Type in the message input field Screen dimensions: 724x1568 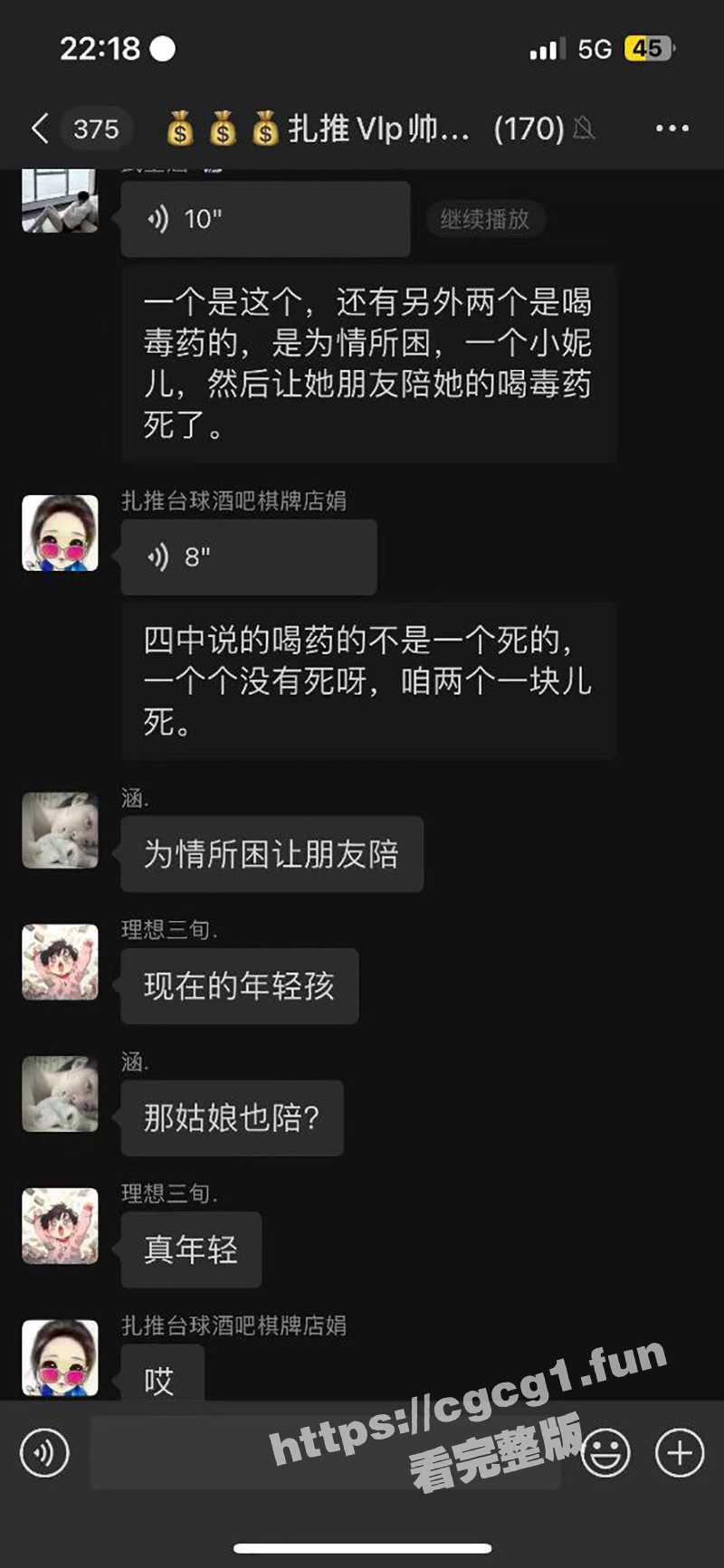coord(326,1453)
